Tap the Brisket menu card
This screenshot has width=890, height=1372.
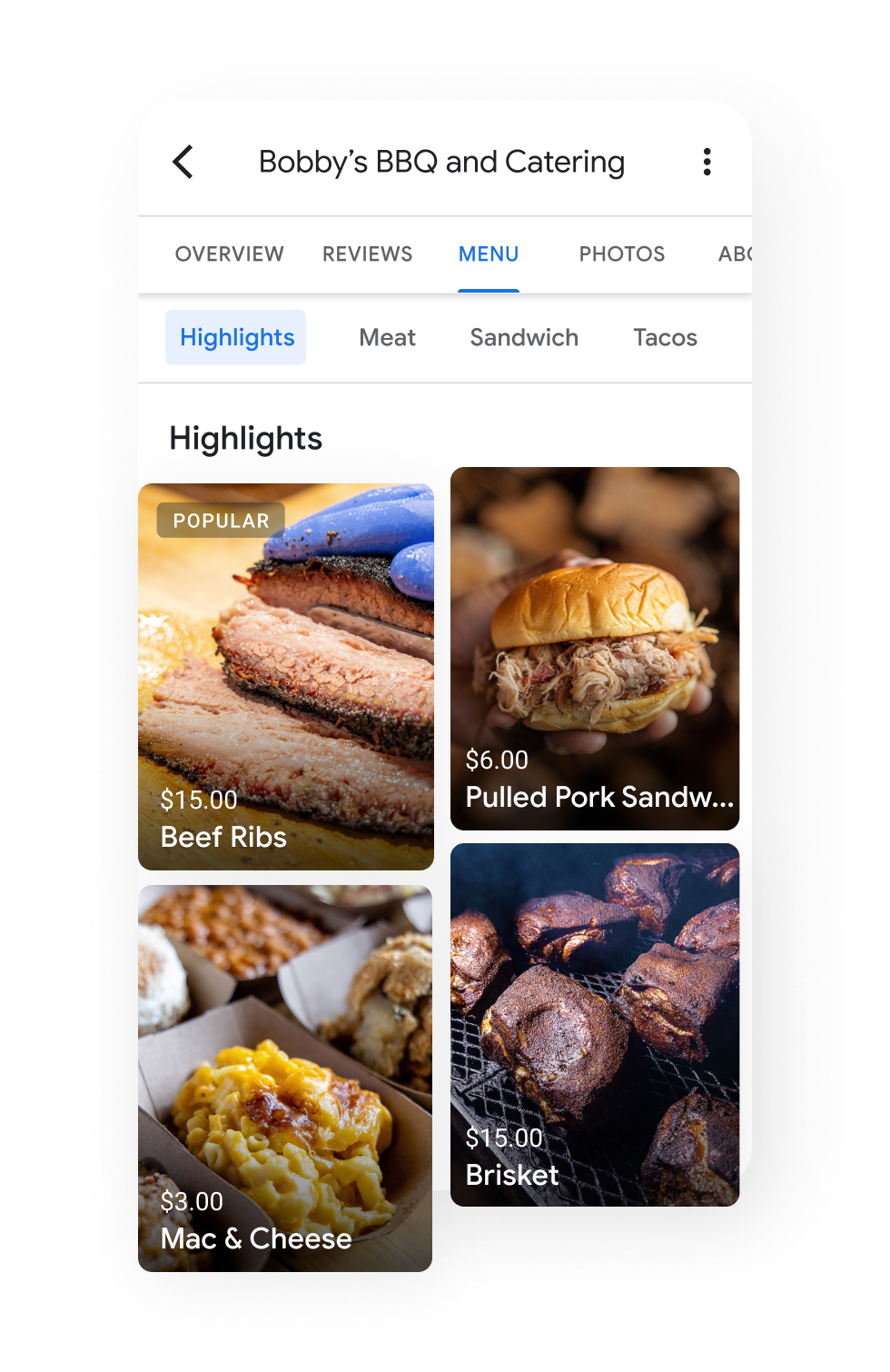pyautogui.click(x=595, y=1024)
